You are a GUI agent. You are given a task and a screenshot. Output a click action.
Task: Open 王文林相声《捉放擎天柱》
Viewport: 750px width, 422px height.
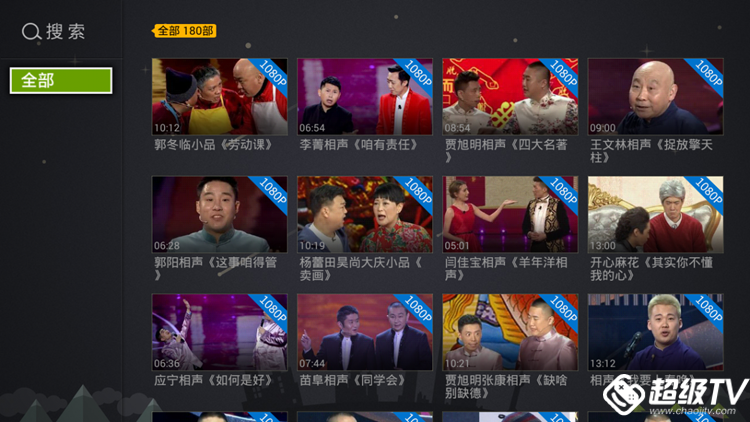click(655, 96)
